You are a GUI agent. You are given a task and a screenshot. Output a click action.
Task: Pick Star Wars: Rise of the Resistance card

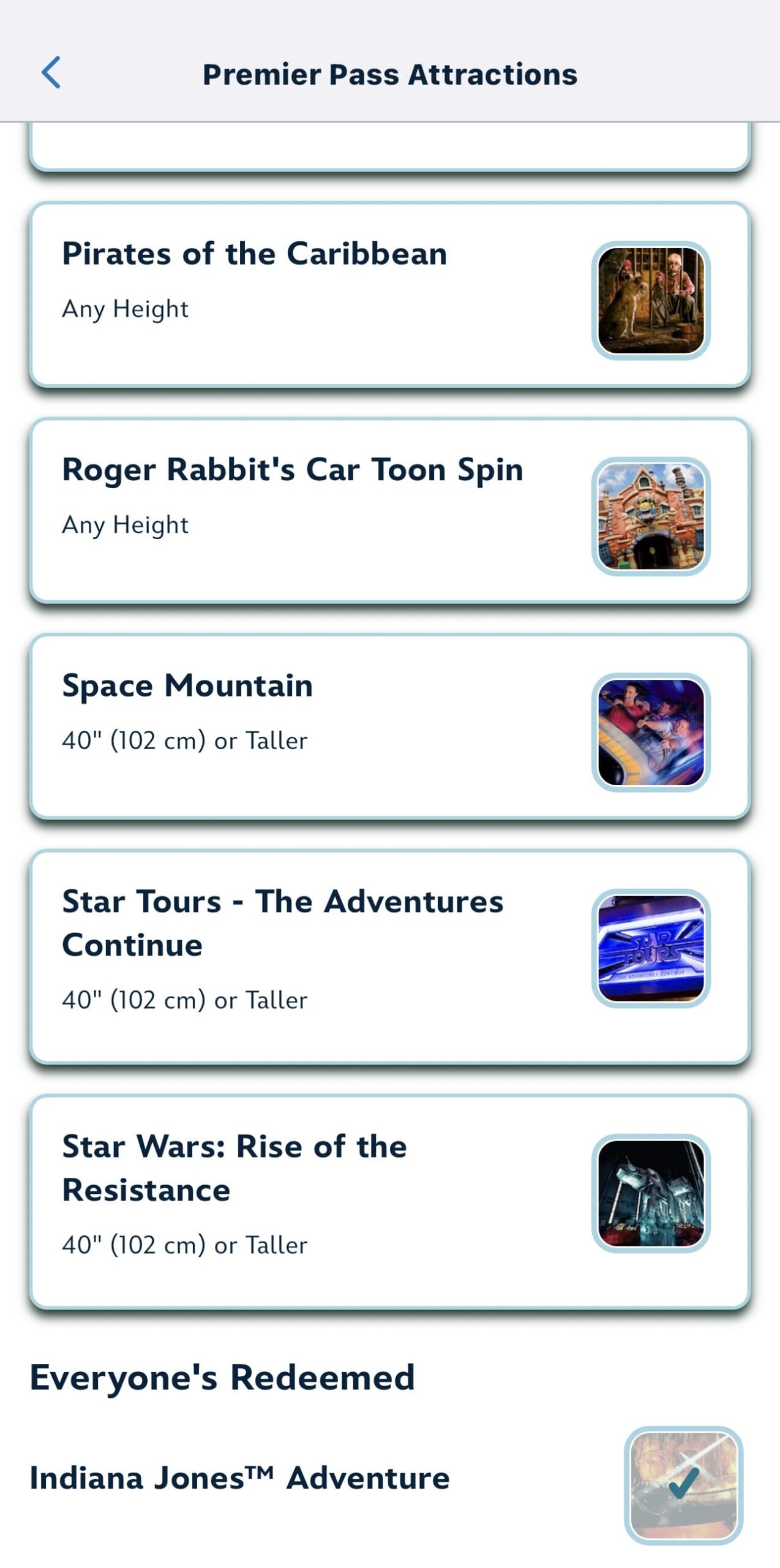(389, 1202)
